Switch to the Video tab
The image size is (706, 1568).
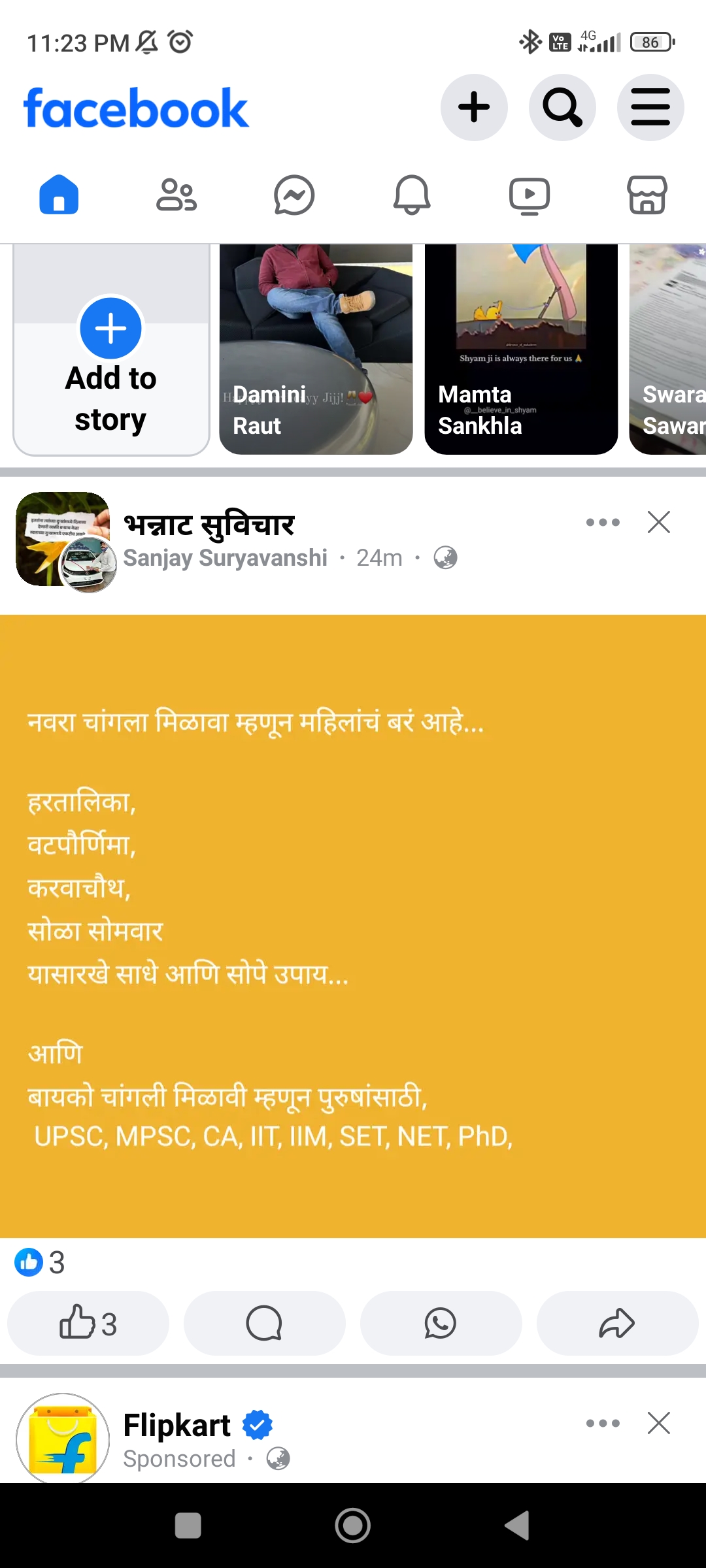point(529,195)
